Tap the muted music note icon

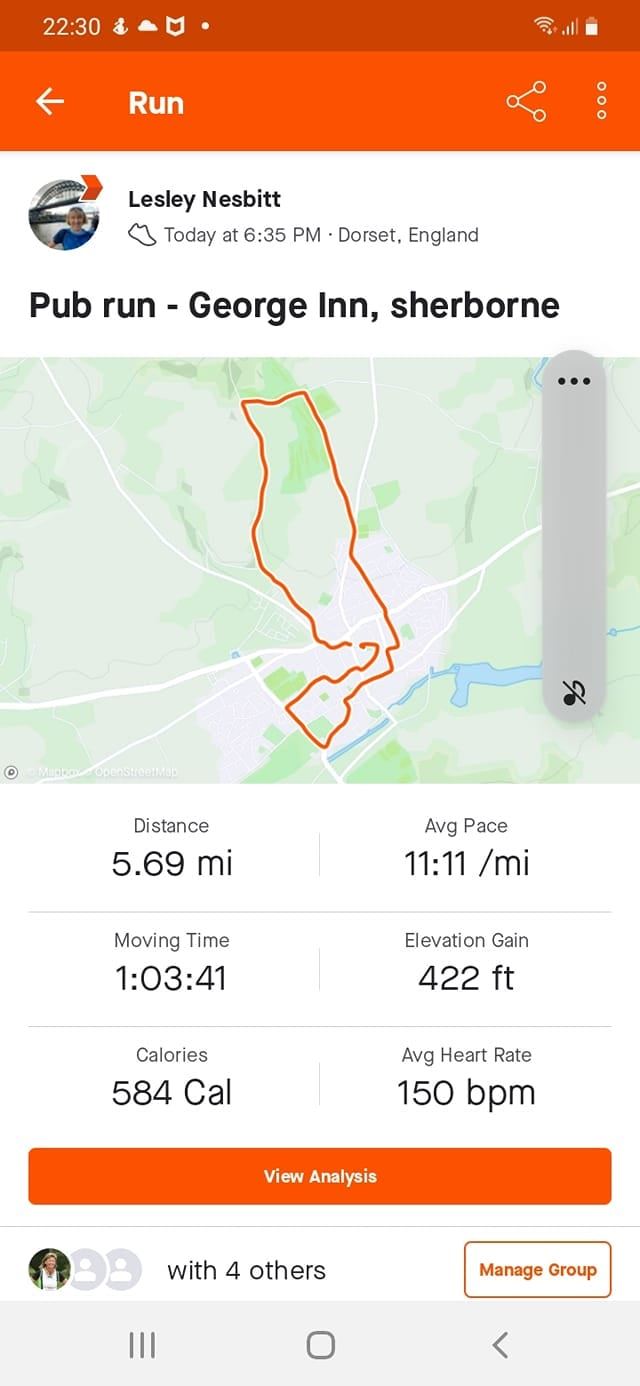574,691
